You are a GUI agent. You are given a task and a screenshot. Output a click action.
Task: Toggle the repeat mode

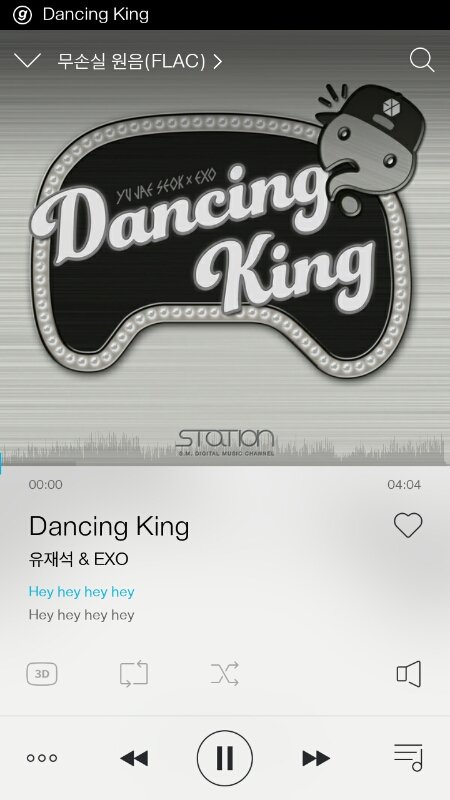click(x=134, y=674)
